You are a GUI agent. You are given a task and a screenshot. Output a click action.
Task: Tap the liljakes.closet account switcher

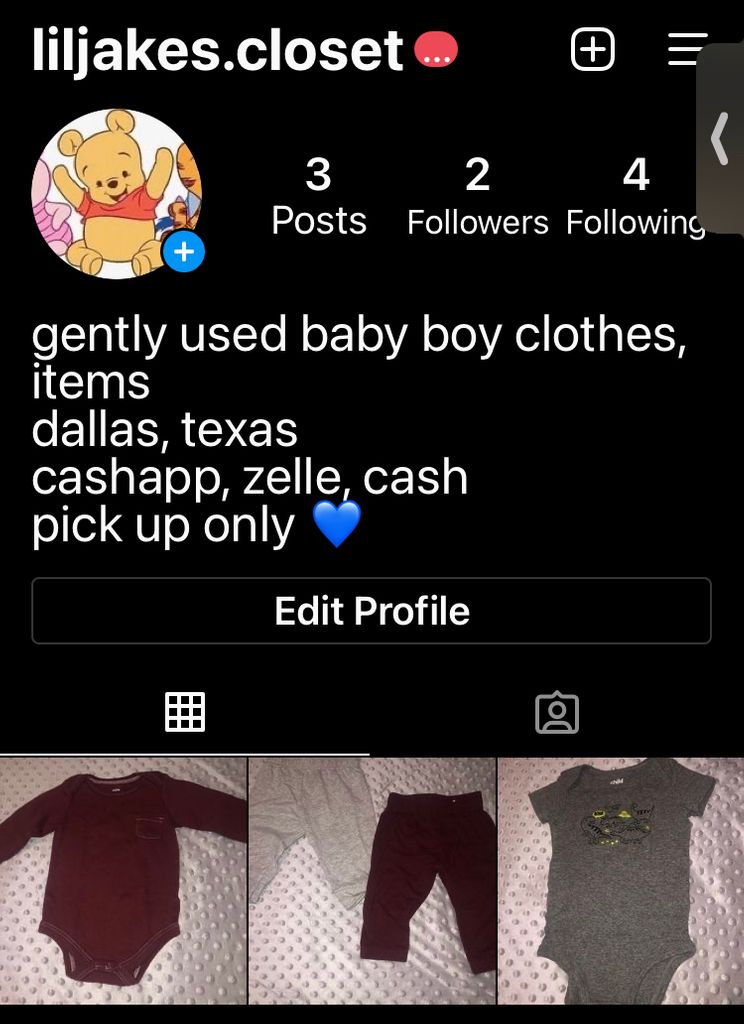(217, 49)
